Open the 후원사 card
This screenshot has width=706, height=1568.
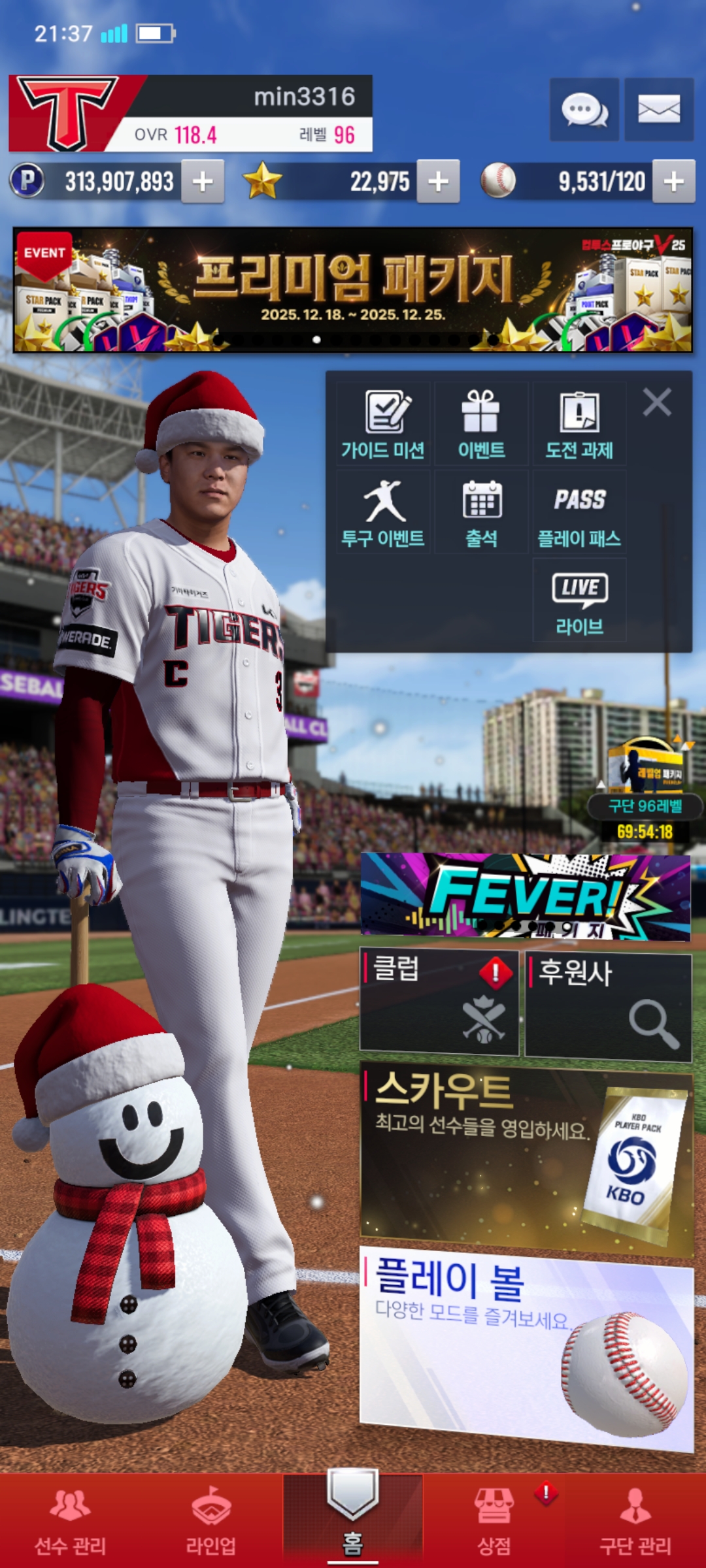click(608, 1005)
